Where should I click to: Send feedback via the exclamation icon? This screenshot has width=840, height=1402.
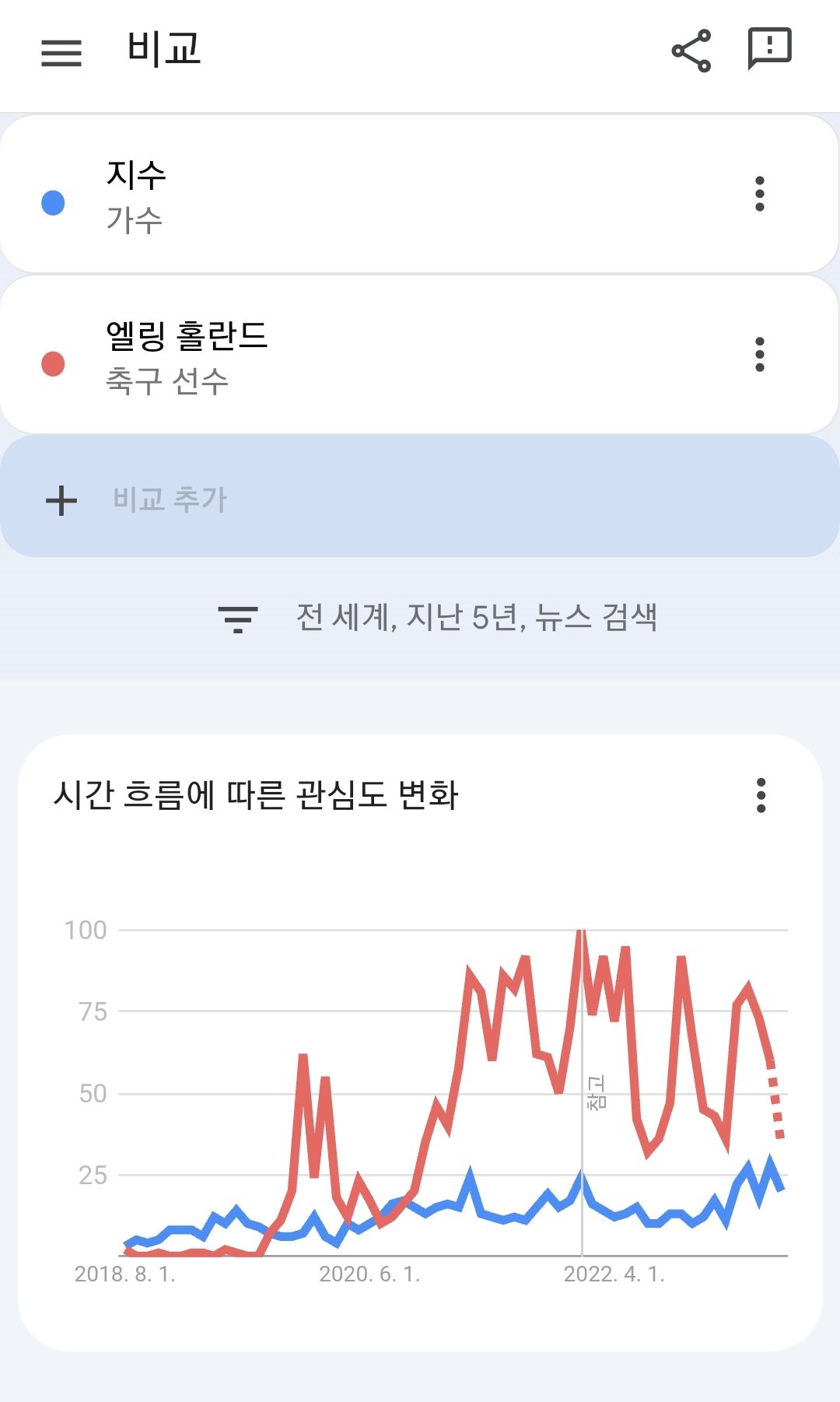[x=769, y=49]
